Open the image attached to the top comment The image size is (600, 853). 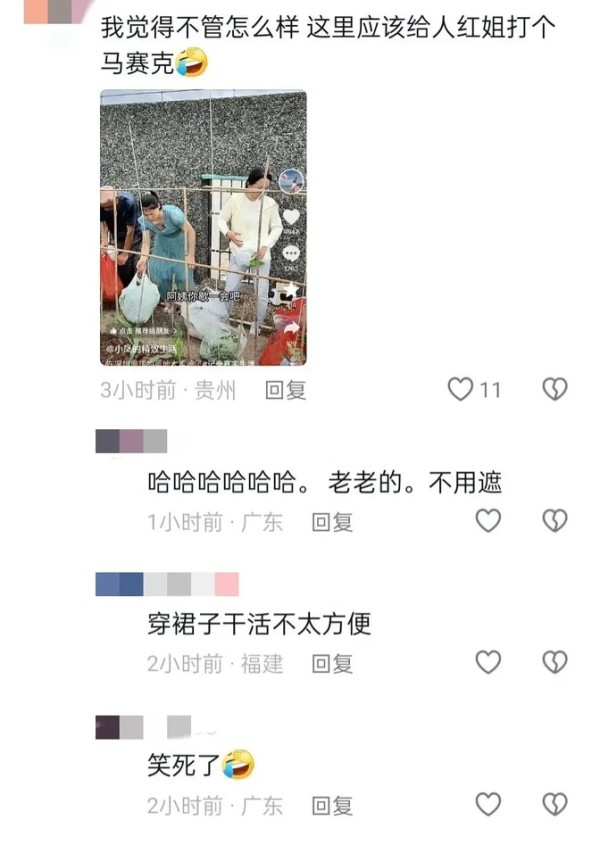pyautogui.click(x=203, y=228)
